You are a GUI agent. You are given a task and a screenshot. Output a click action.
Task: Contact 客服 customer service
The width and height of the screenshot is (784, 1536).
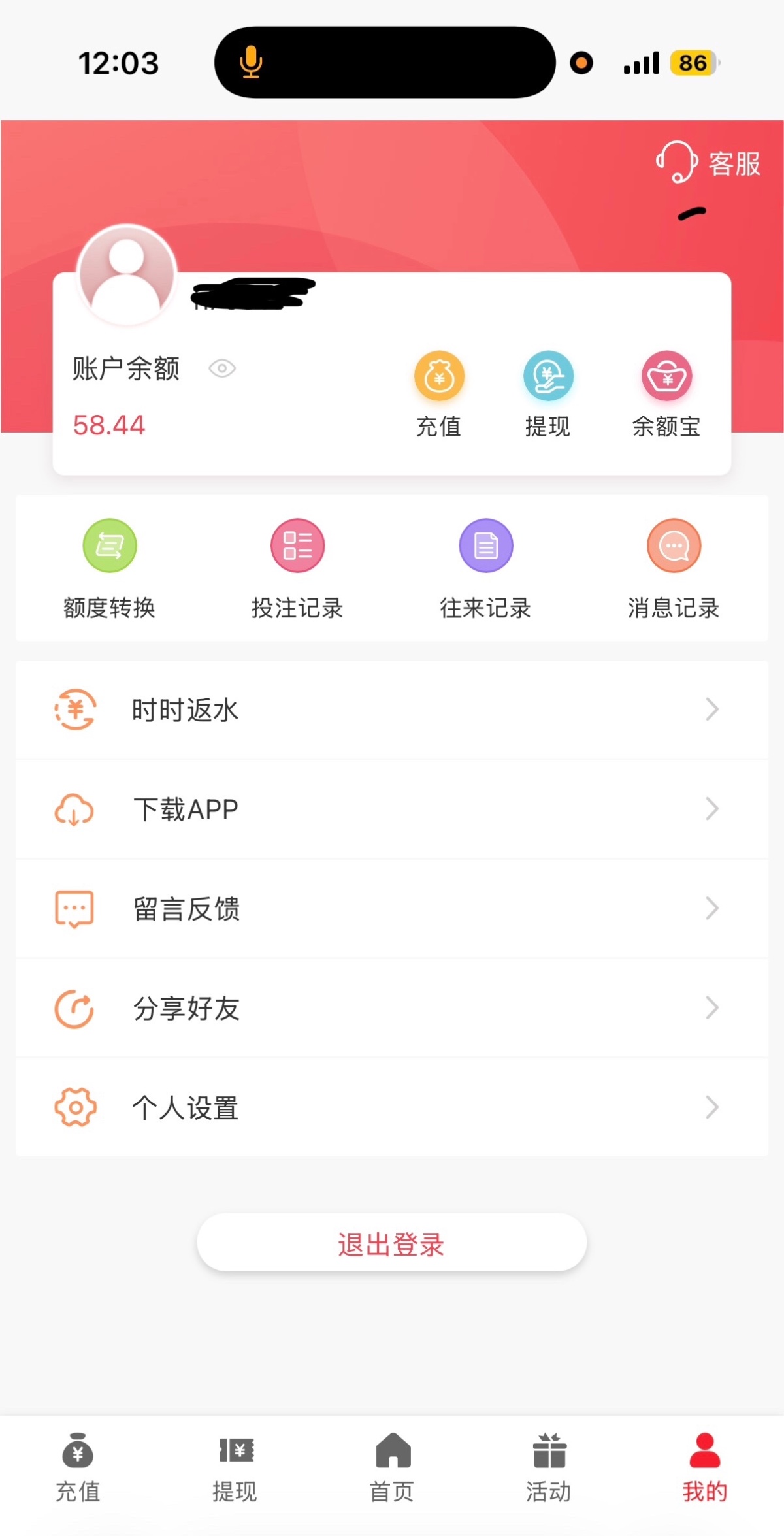pyautogui.click(x=709, y=163)
